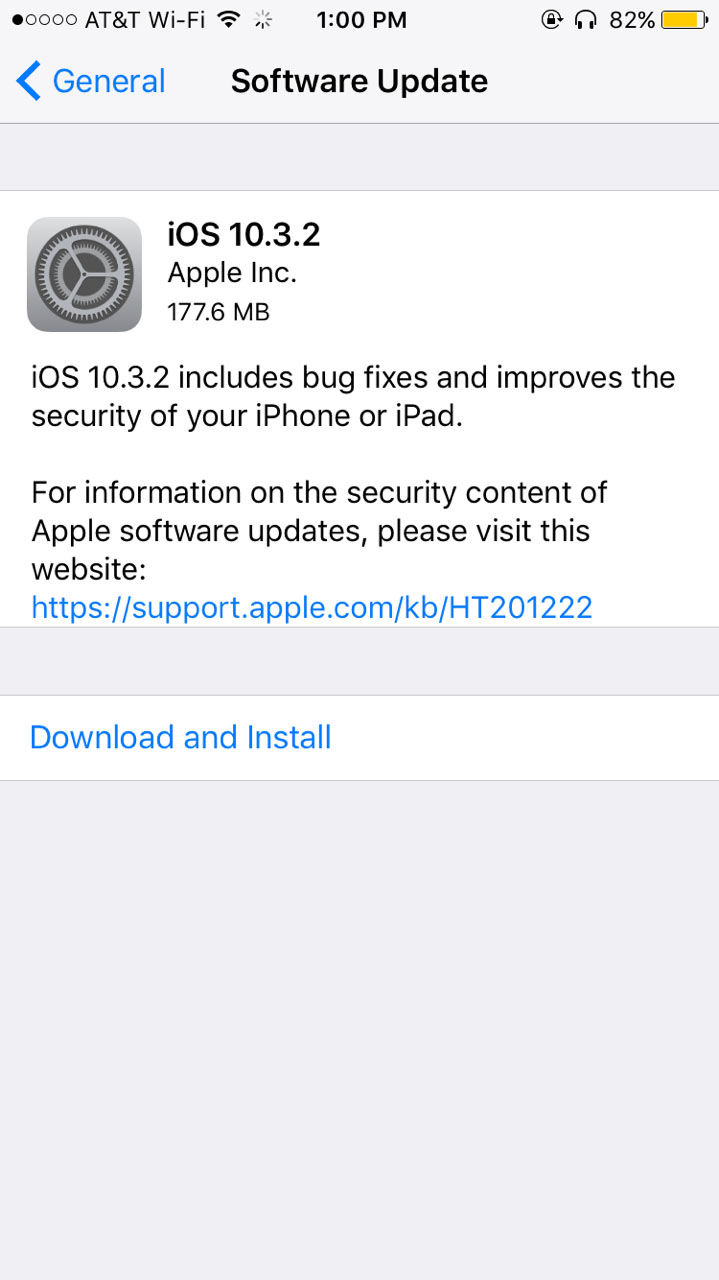Screen dimensions: 719x1280
Task: Tap Download and Install
Action: 359,738
